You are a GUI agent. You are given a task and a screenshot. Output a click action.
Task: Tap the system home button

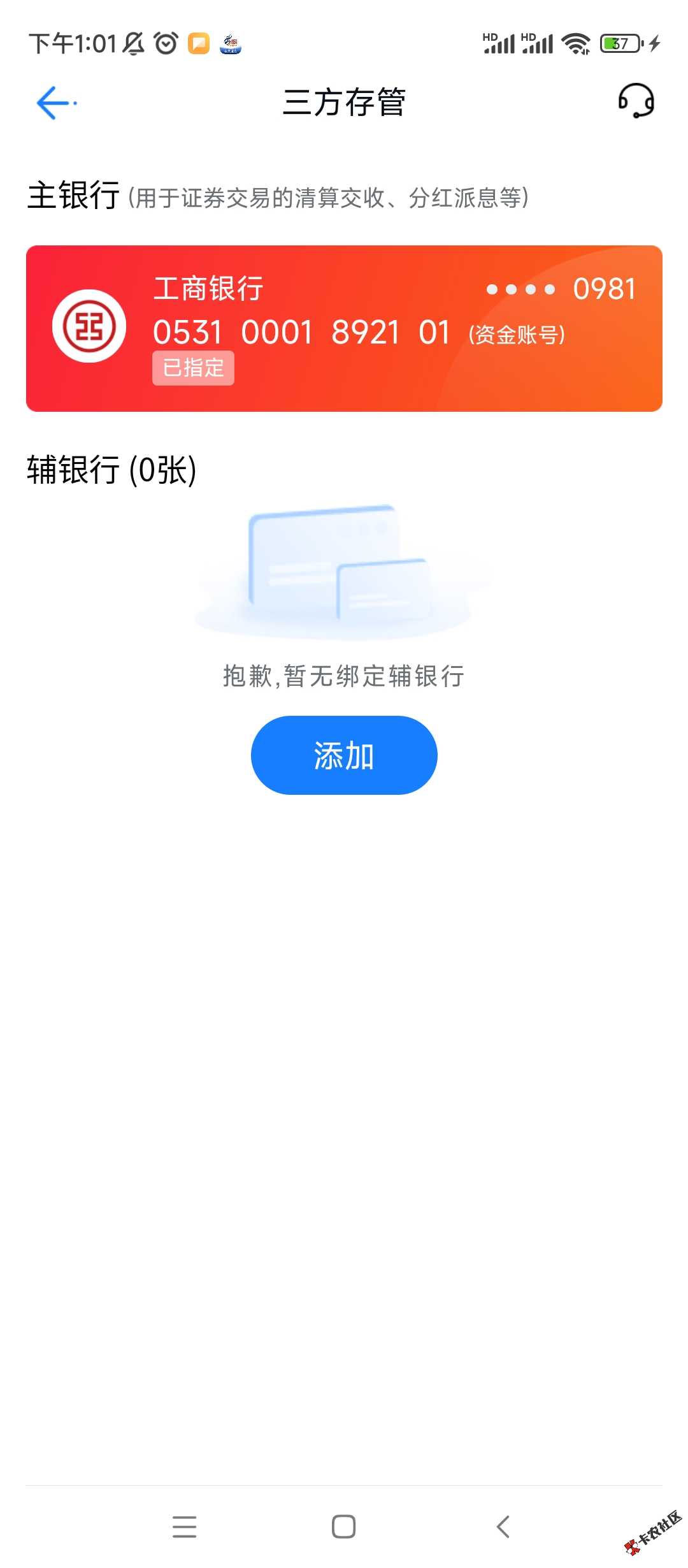click(343, 1527)
